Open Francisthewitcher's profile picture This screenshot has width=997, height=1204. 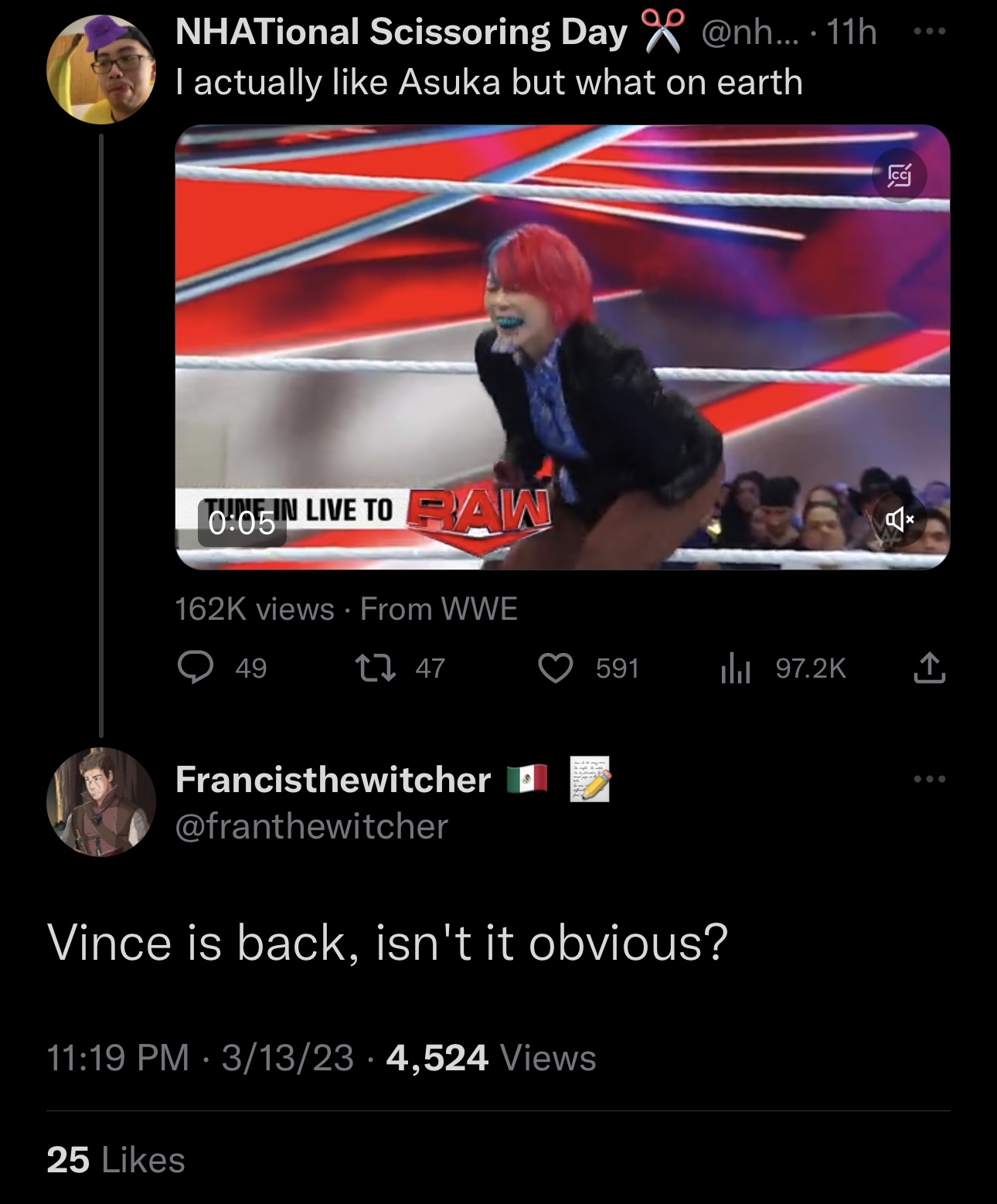click(x=100, y=801)
